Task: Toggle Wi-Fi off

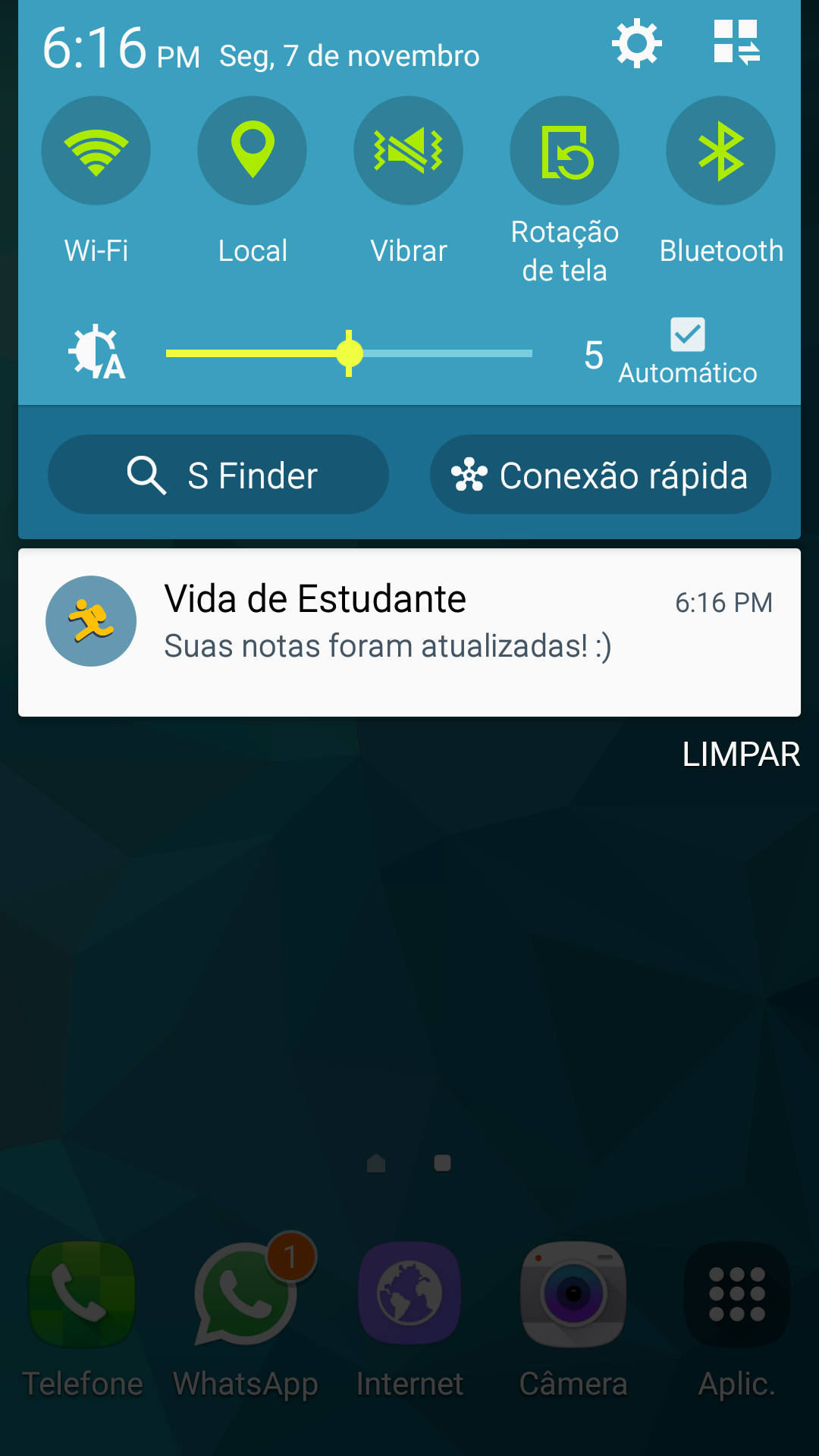Action: [x=96, y=150]
